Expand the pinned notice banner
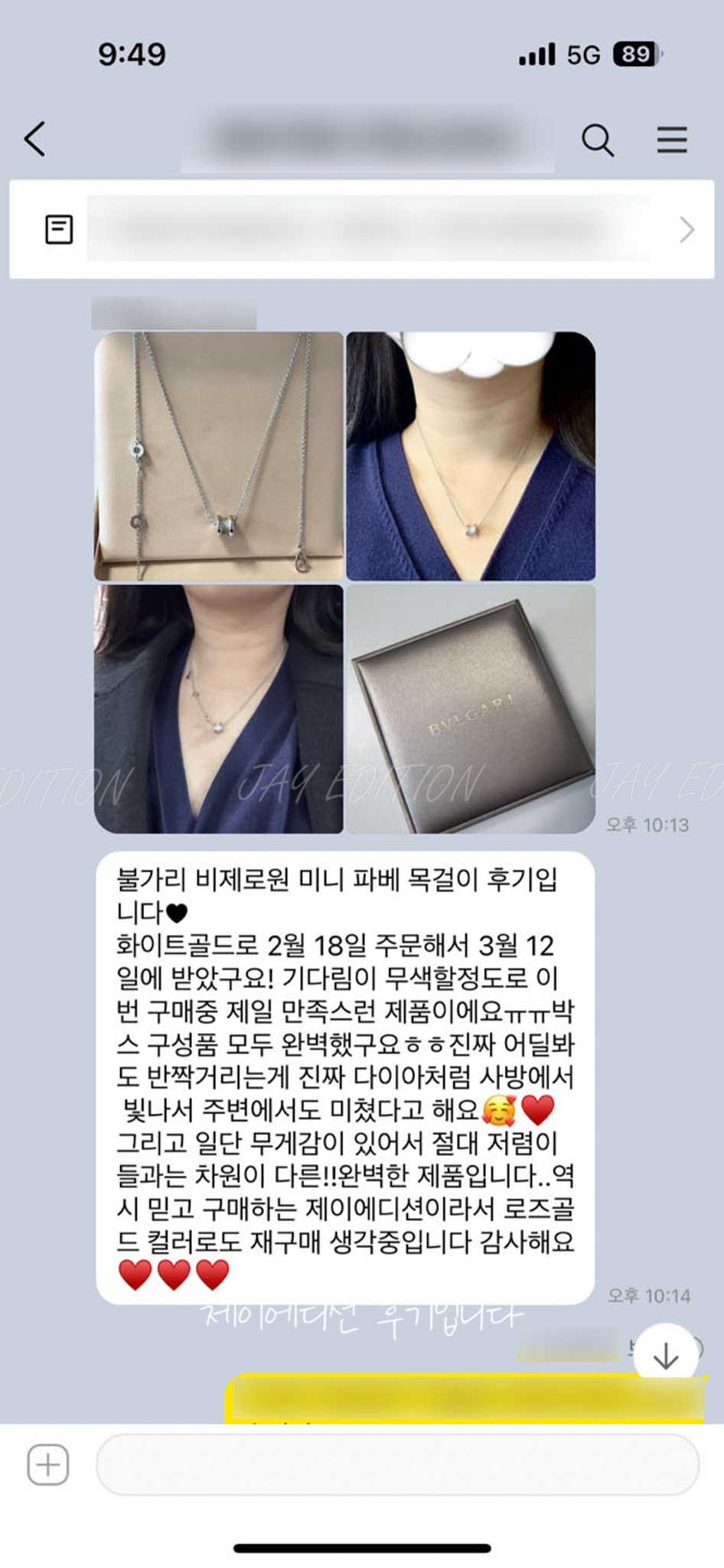This screenshot has height=1568, width=724. coord(686,230)
